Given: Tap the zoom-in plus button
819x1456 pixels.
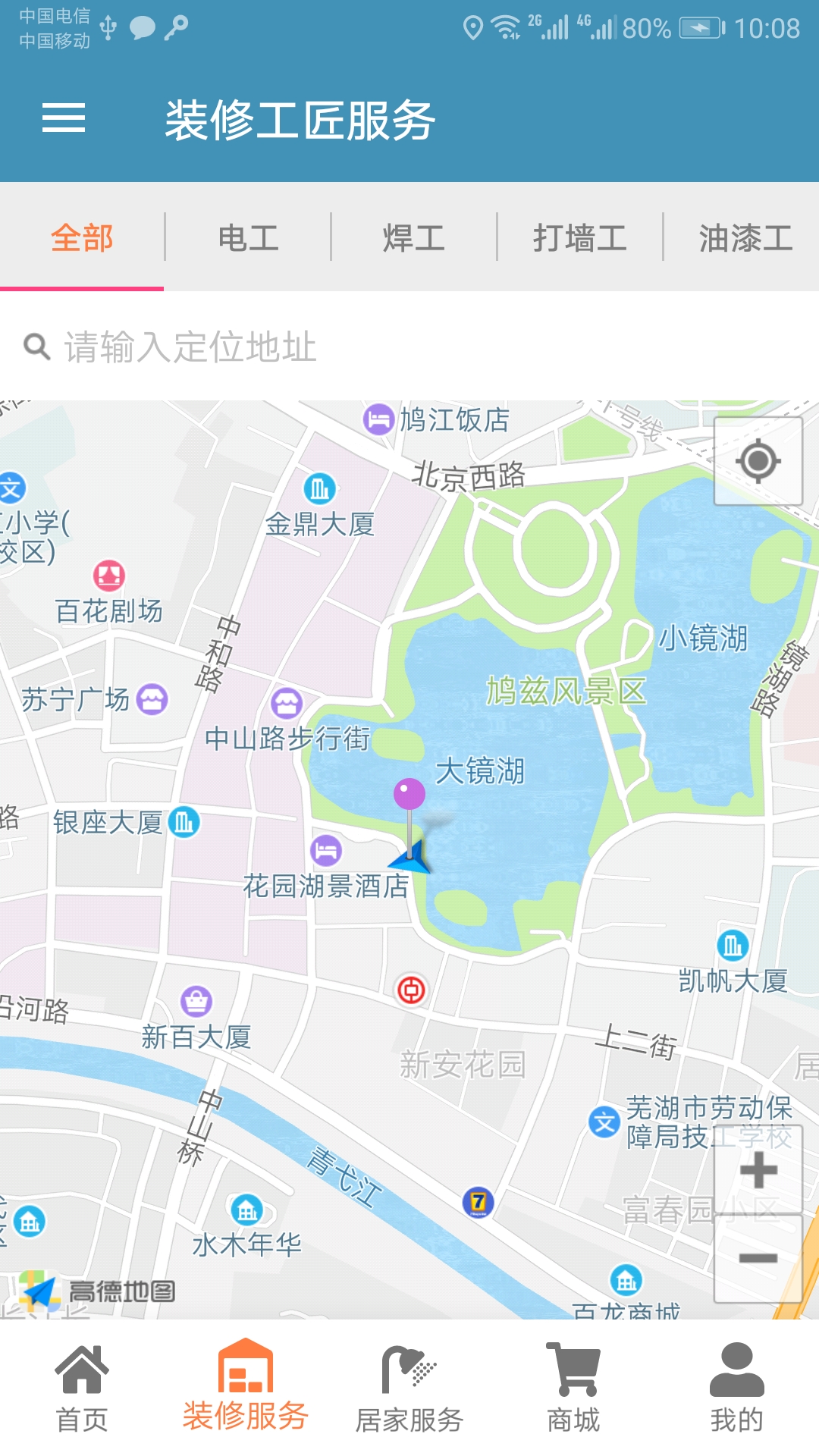Looking at the screenshot, I should (758, 1172).
